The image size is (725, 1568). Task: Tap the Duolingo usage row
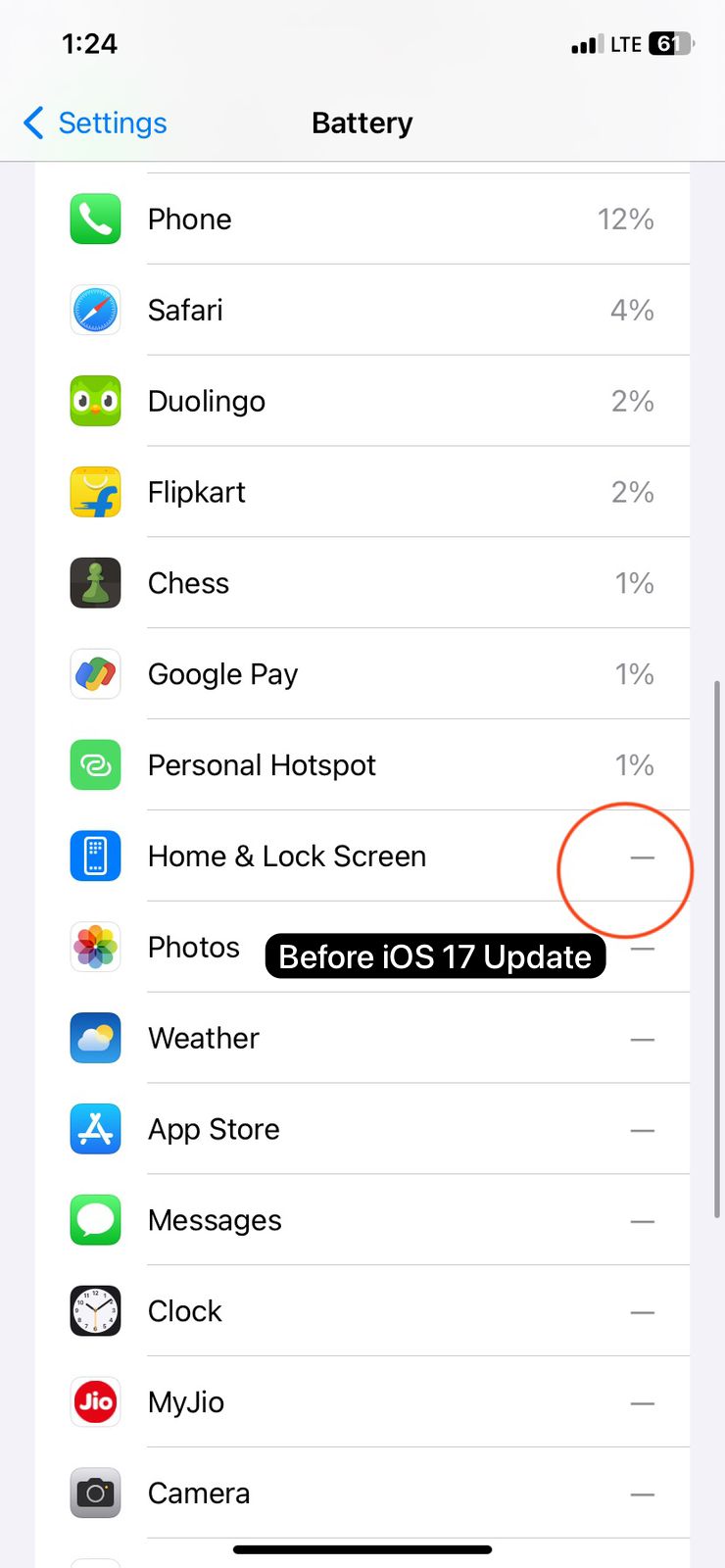click(x=362, y=401)
